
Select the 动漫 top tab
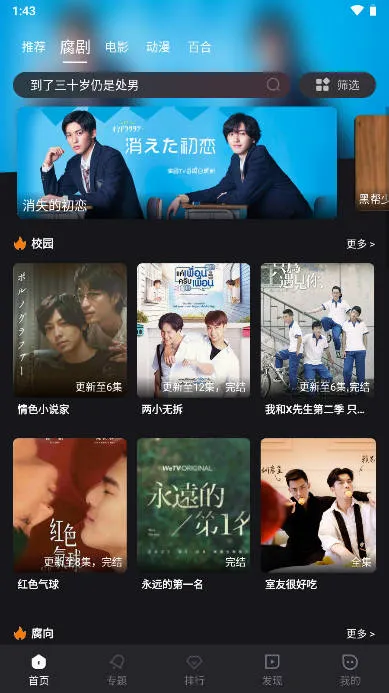[158, 47]
